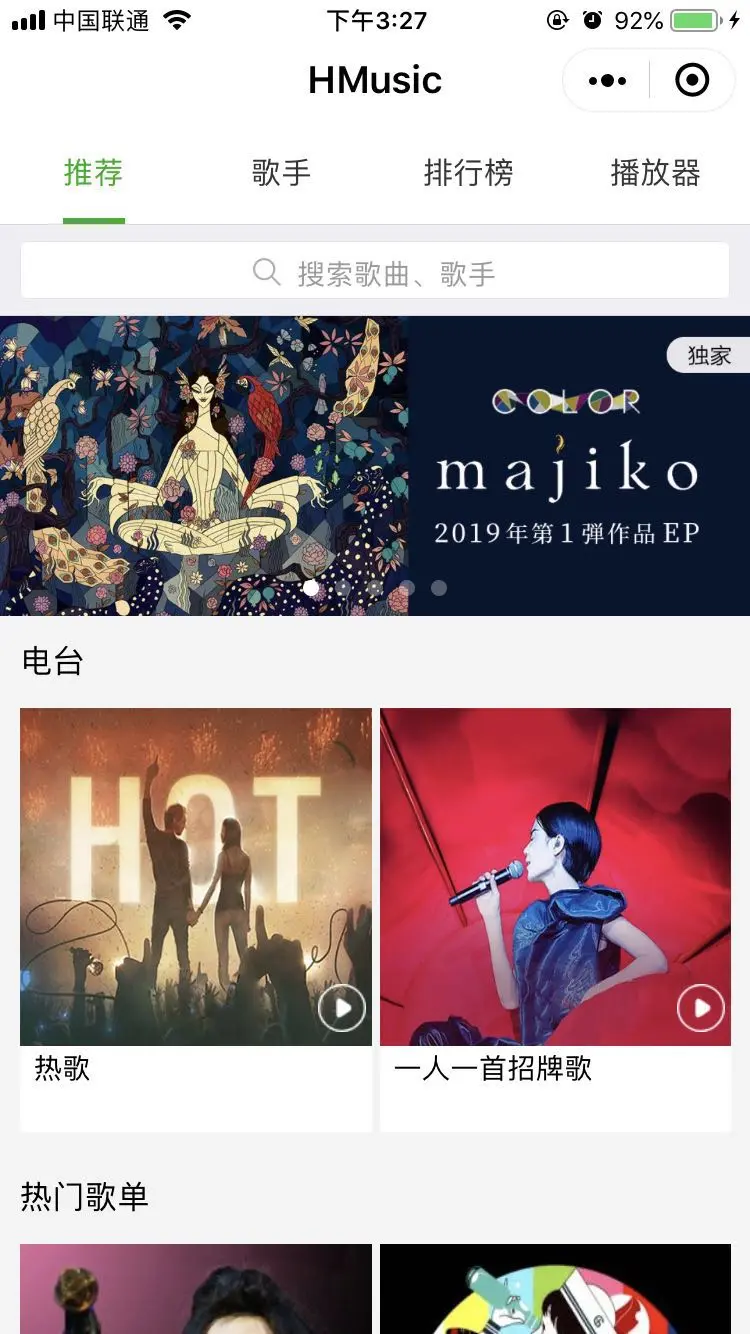Play the 热歌 radio station
Viewport: 750px width, 1334px height.
(x=342, y=1008)
